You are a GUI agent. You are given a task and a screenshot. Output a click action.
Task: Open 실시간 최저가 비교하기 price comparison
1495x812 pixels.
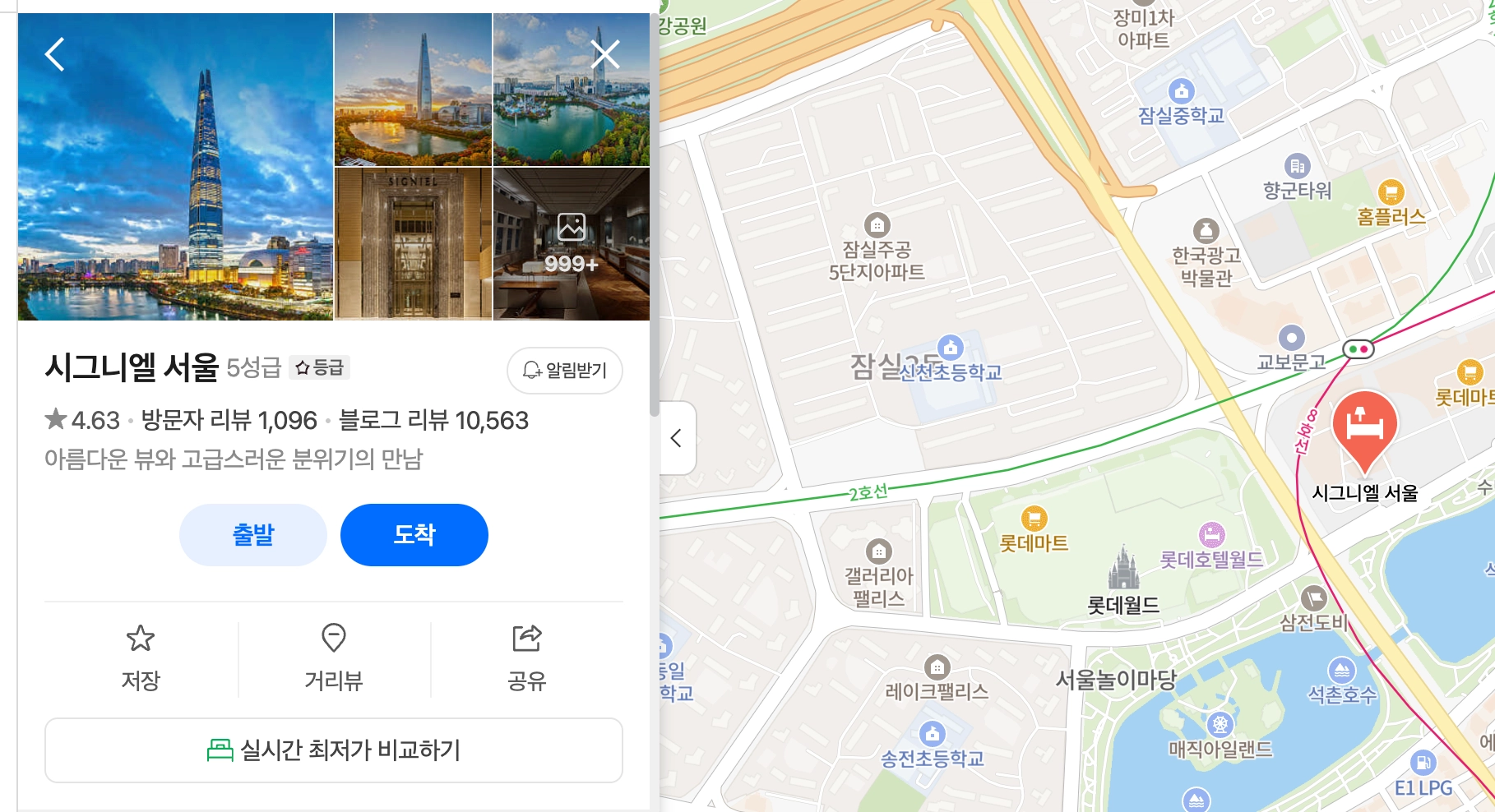(x=333, y=750)
